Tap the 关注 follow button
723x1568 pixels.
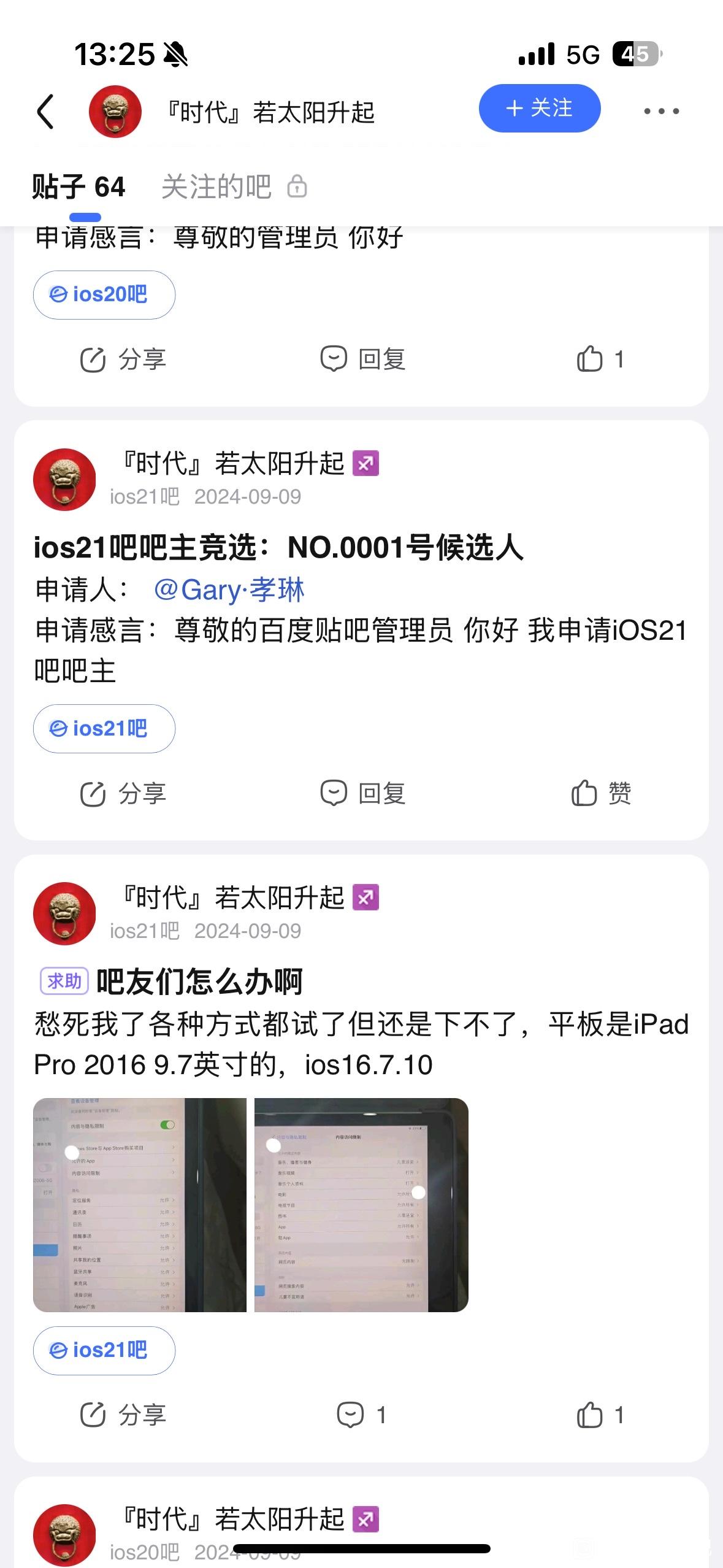539,109
